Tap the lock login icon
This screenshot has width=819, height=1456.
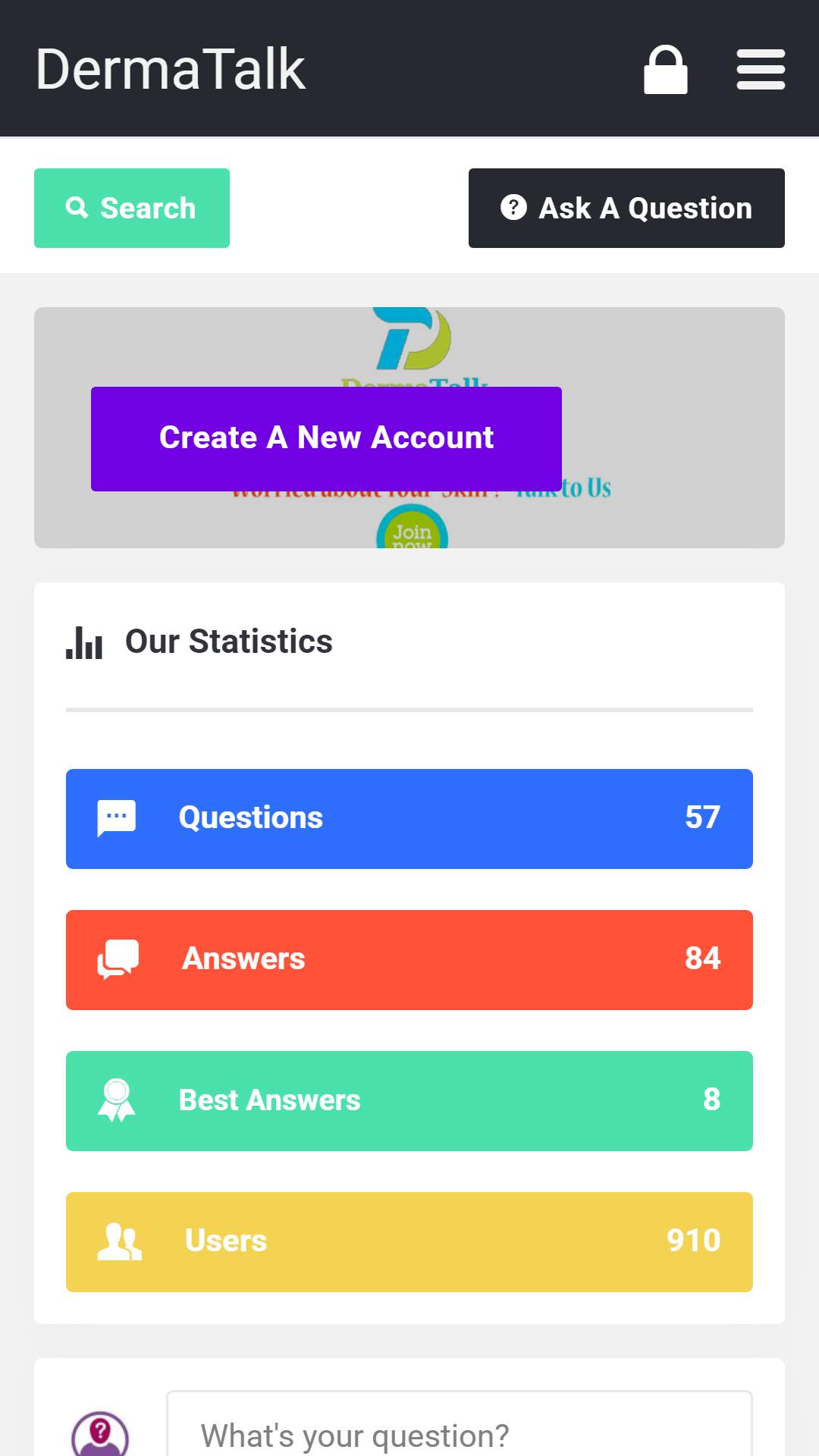click(665, 69)
